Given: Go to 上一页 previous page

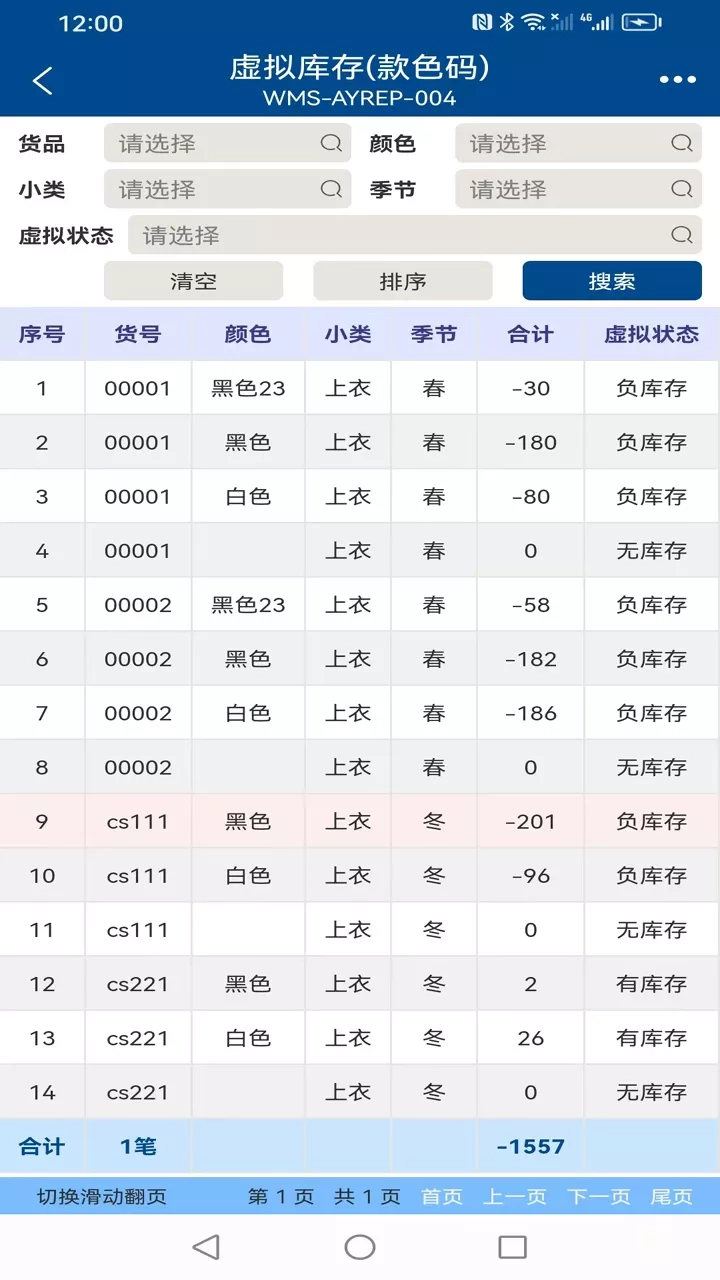Looking at the screenshot, I should click(x=515, y=1197).
